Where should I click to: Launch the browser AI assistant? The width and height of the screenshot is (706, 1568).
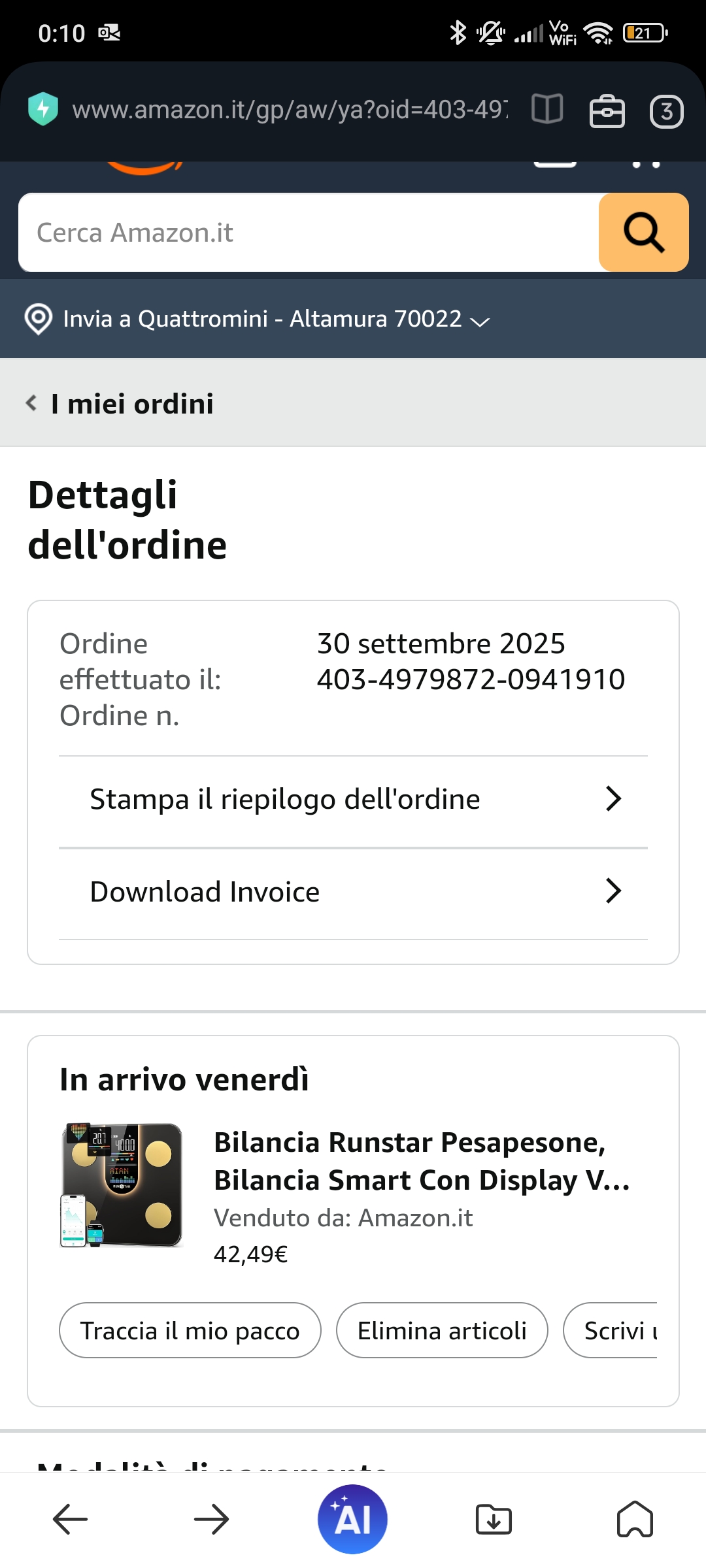tap(352, 1520)
